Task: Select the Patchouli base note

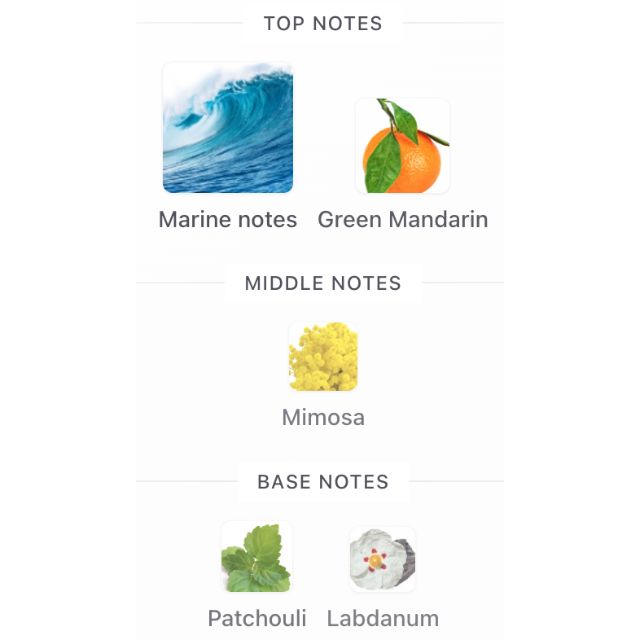Action: point(257,557)
